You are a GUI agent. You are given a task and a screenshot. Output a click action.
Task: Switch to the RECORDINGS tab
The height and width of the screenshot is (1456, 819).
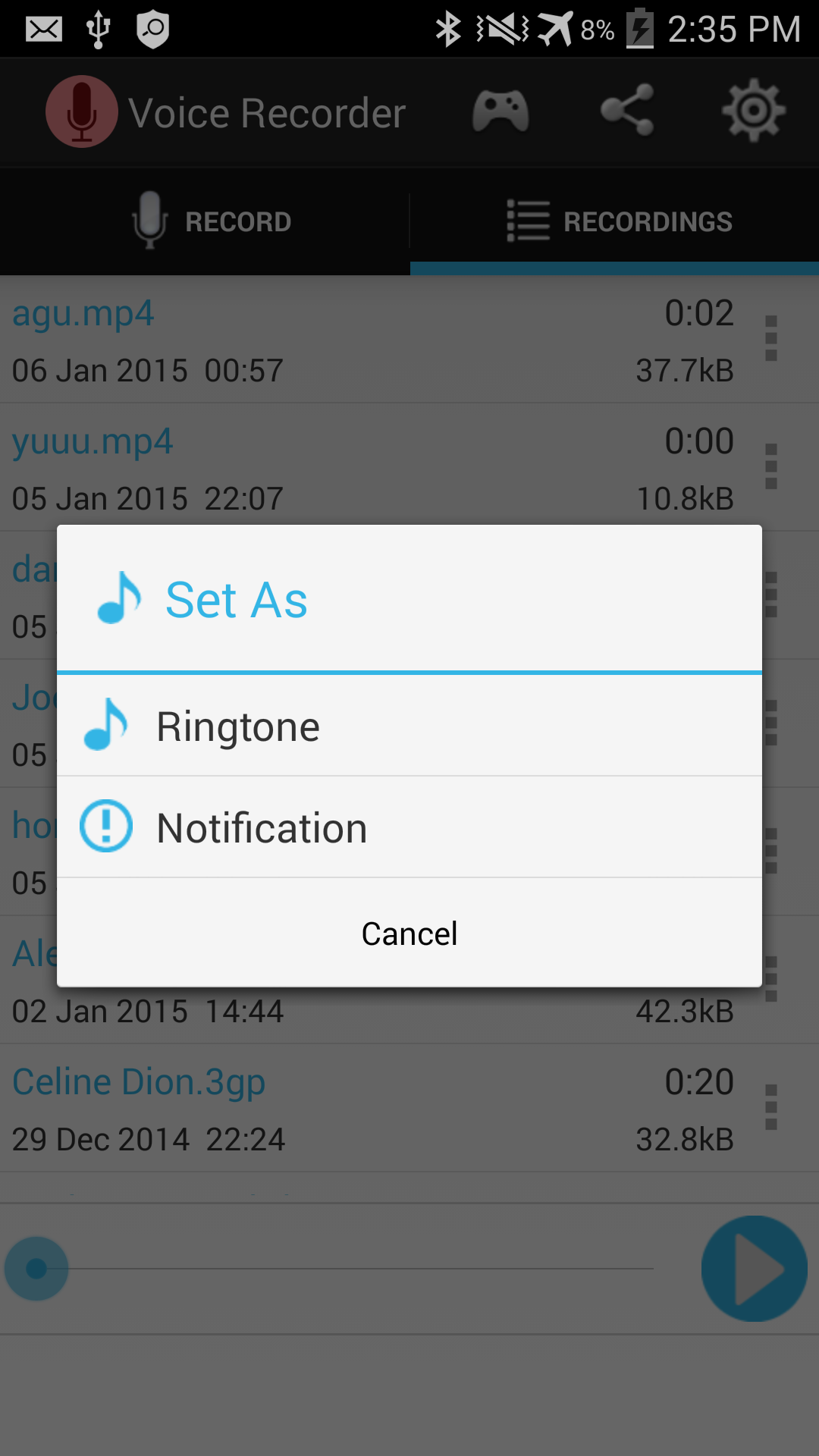coord(614,221)
